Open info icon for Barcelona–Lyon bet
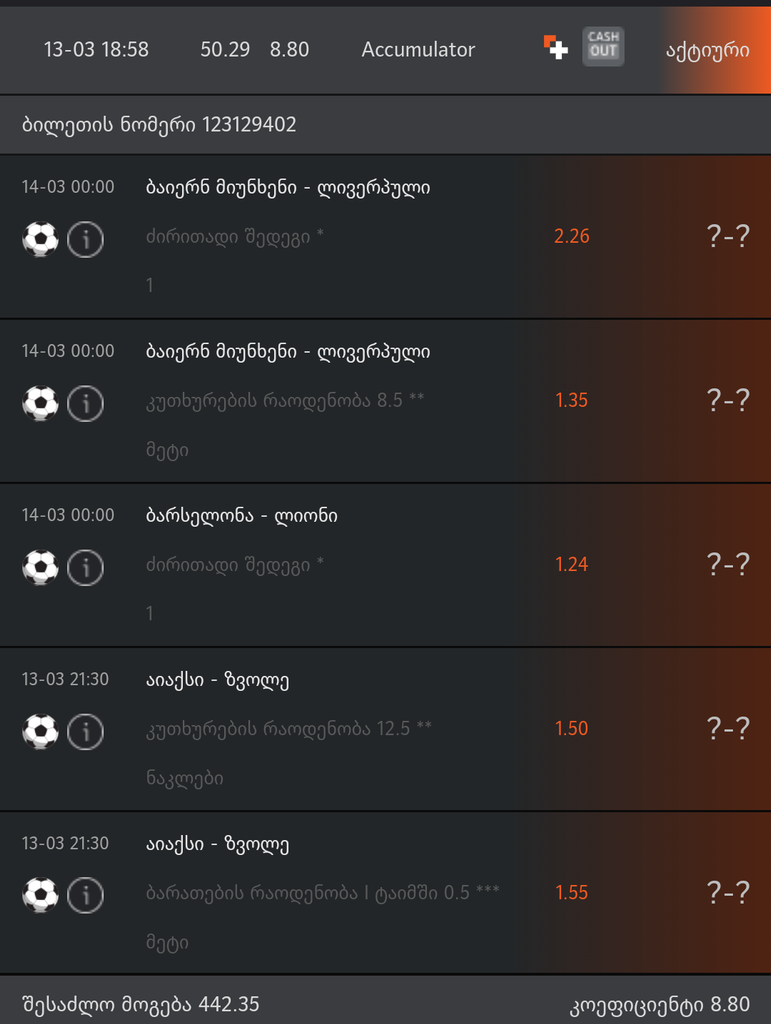This screenshot has width=771, height=1024. [x=86, y=567]
